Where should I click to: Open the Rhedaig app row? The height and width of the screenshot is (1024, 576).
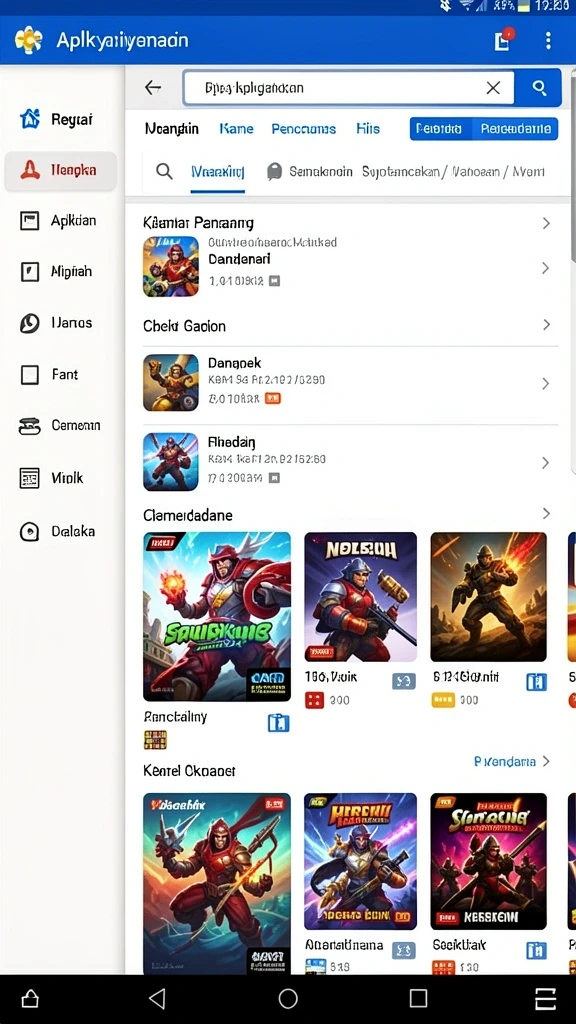350,462
